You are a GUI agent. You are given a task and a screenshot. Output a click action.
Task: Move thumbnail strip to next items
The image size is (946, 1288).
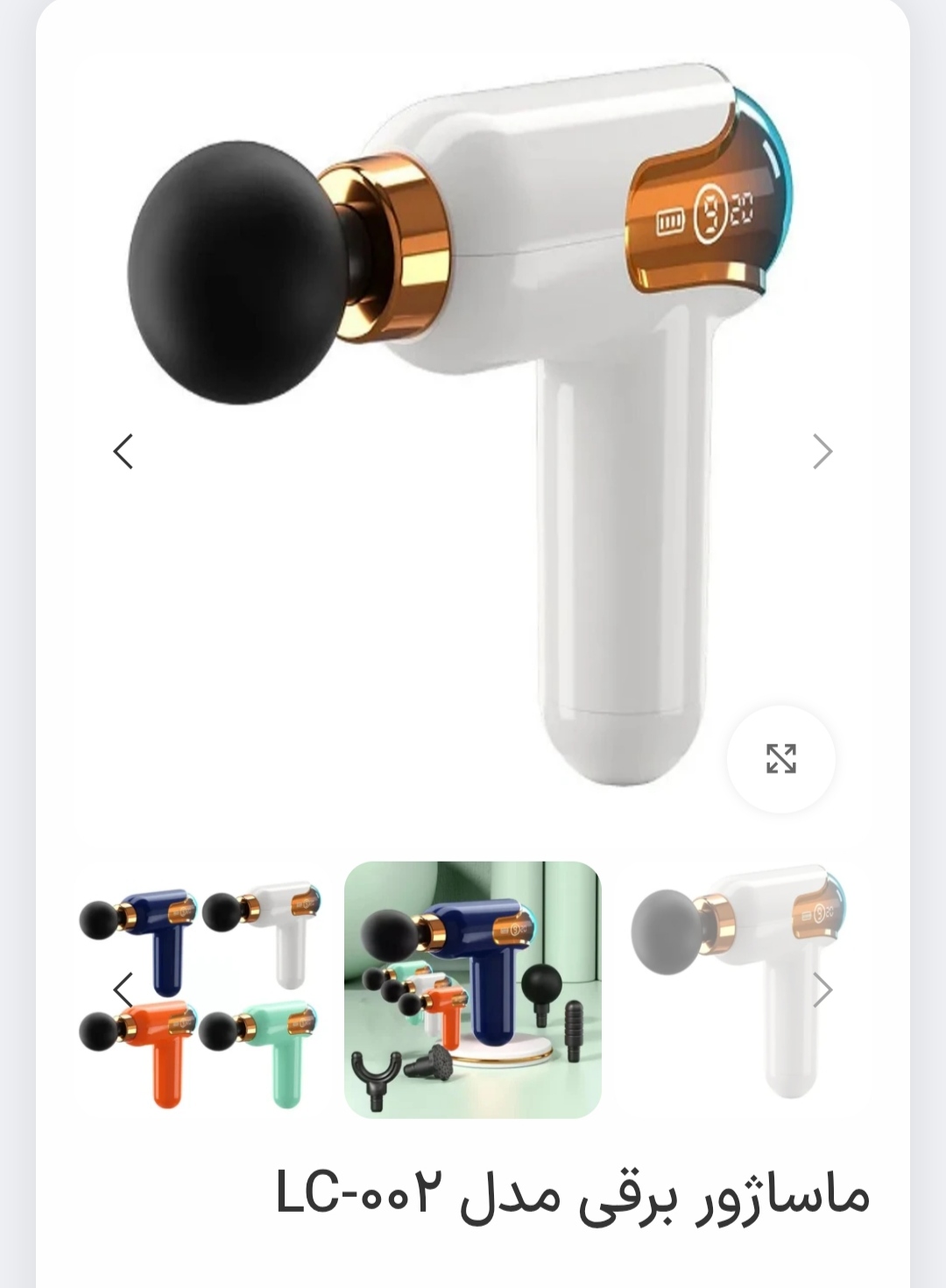click(x=822, y=990)
